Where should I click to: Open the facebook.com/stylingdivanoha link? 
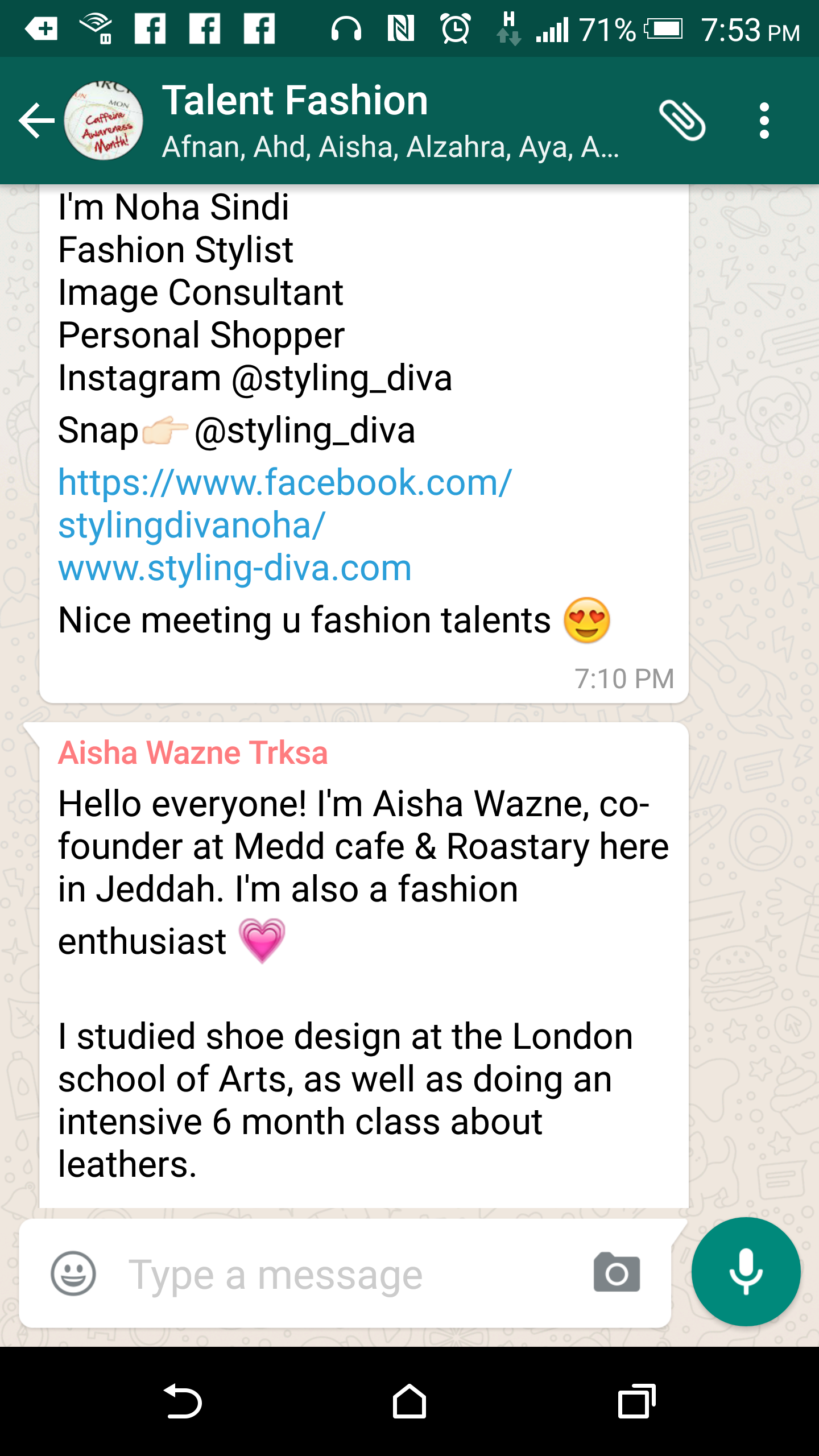click(284, 503)
